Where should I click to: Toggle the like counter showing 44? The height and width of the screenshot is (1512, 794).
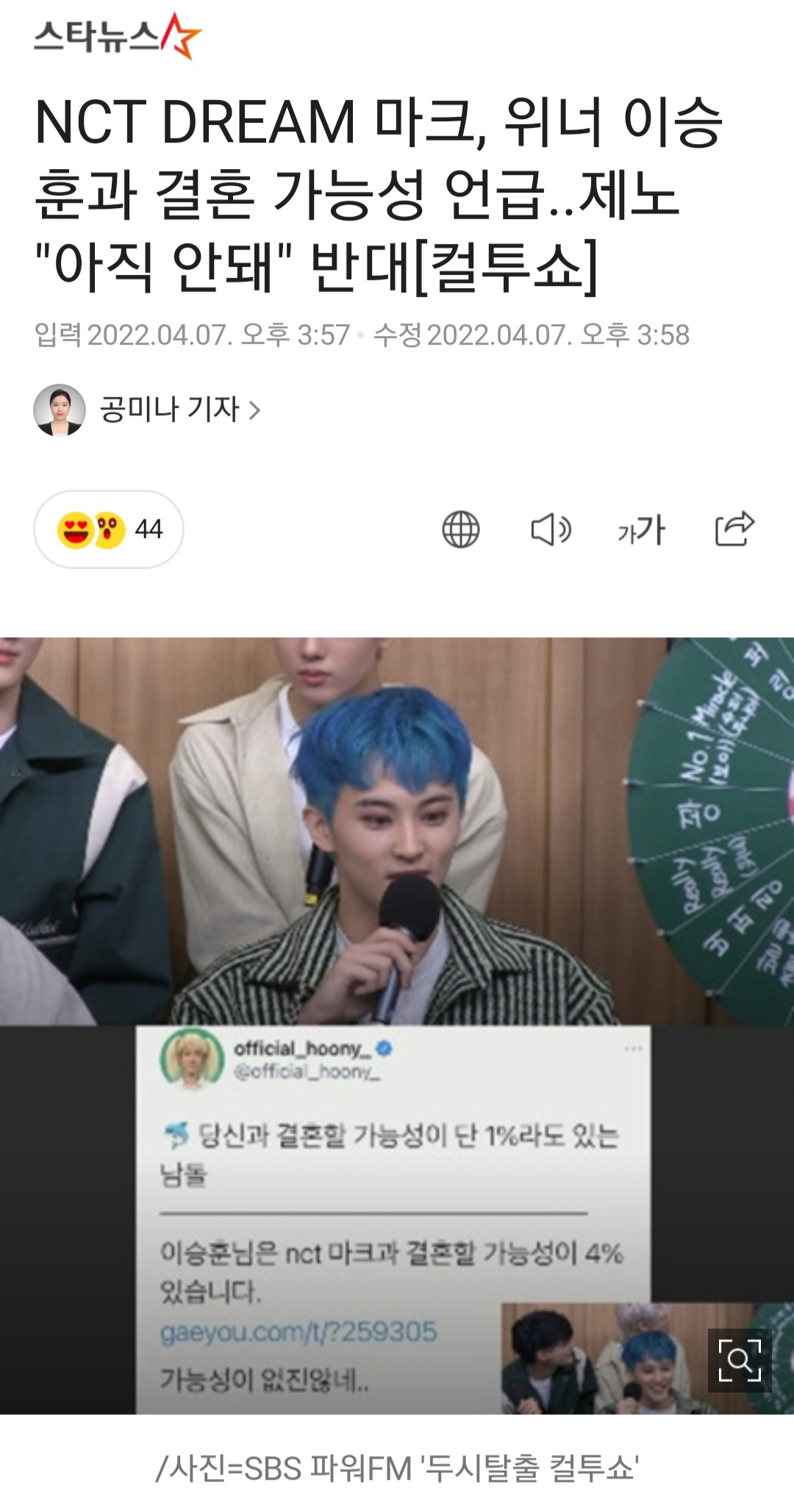(151, 527)
